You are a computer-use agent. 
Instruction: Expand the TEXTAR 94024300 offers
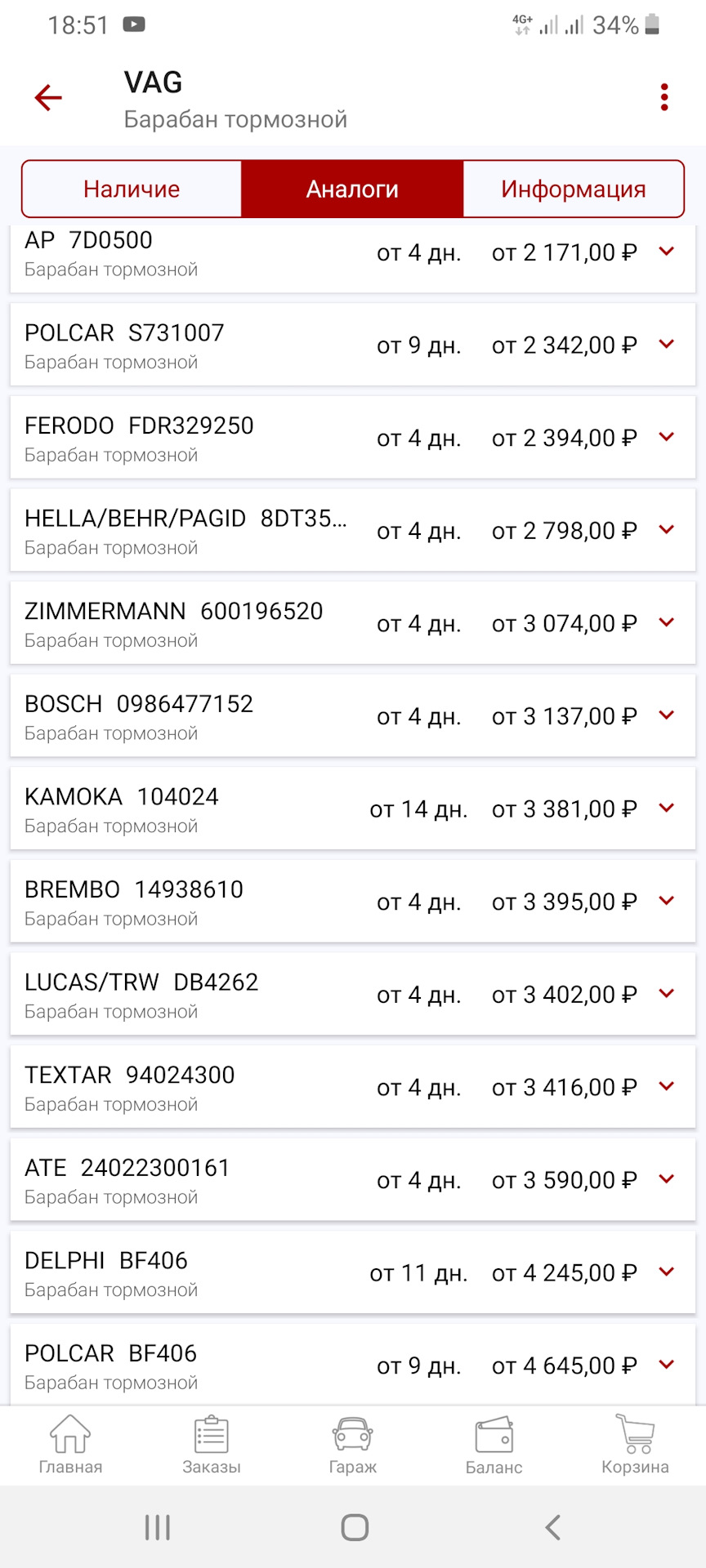pos(667,1086)
